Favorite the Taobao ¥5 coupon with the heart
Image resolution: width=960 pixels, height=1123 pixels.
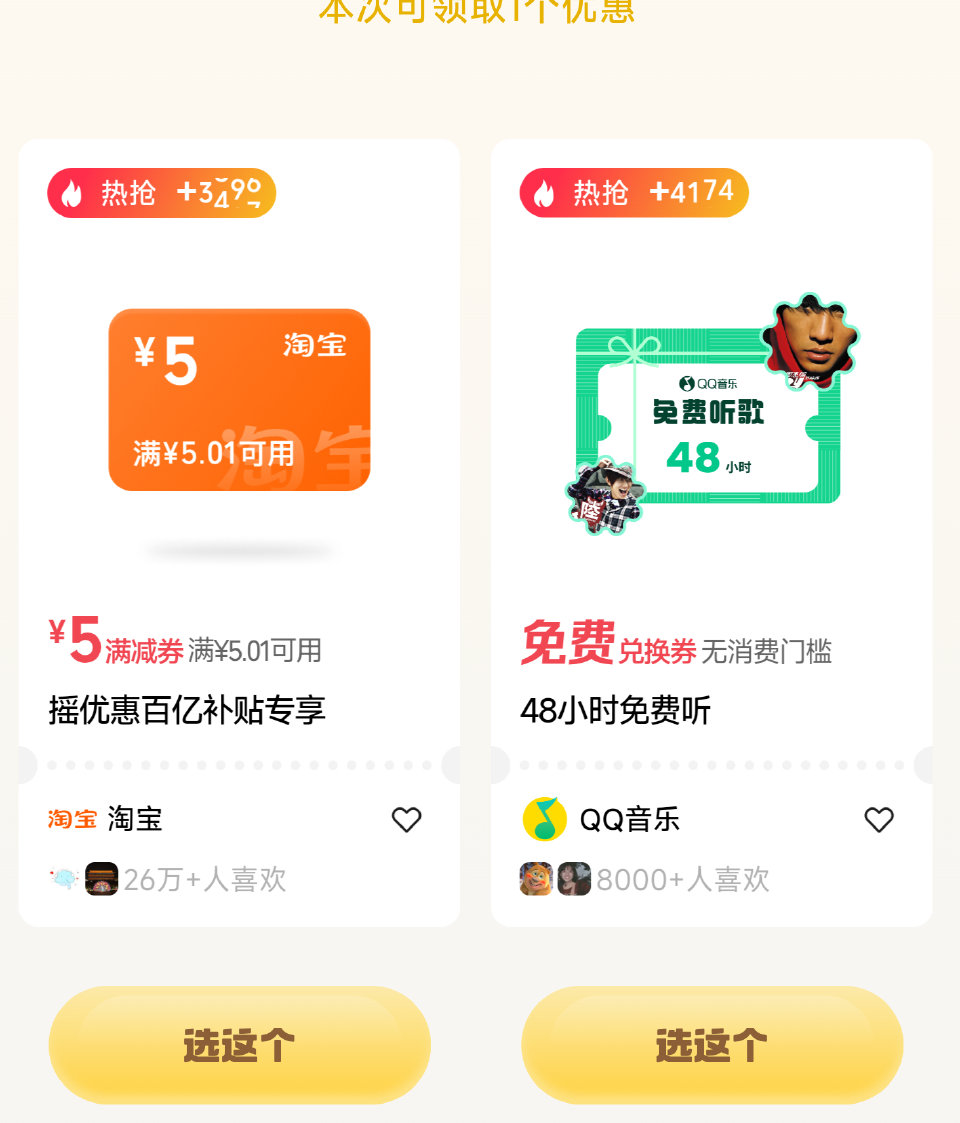[x=406, y=819]
